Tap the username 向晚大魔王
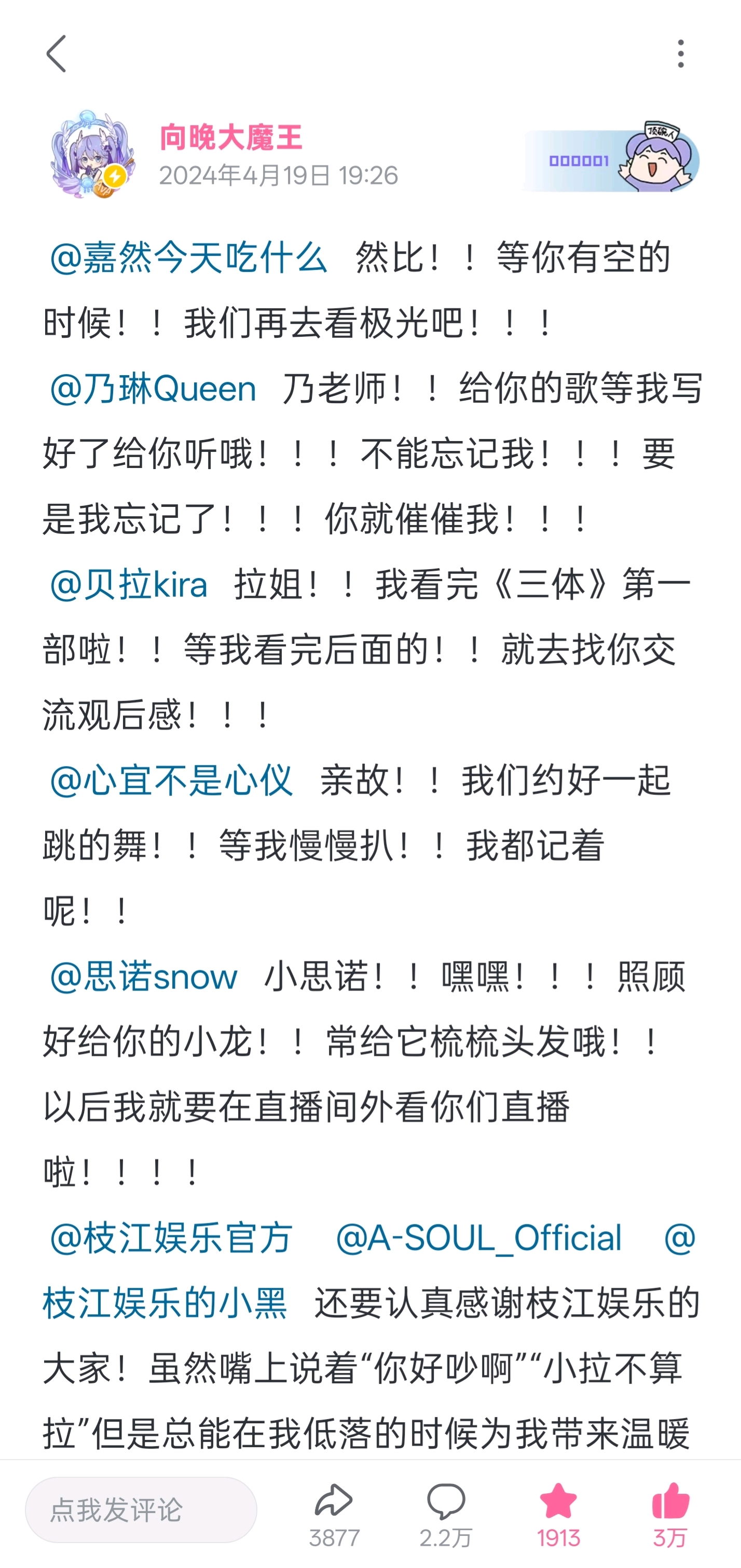Image resolution: width=741 pixels, height=1568 pixels. coord(230,137)
